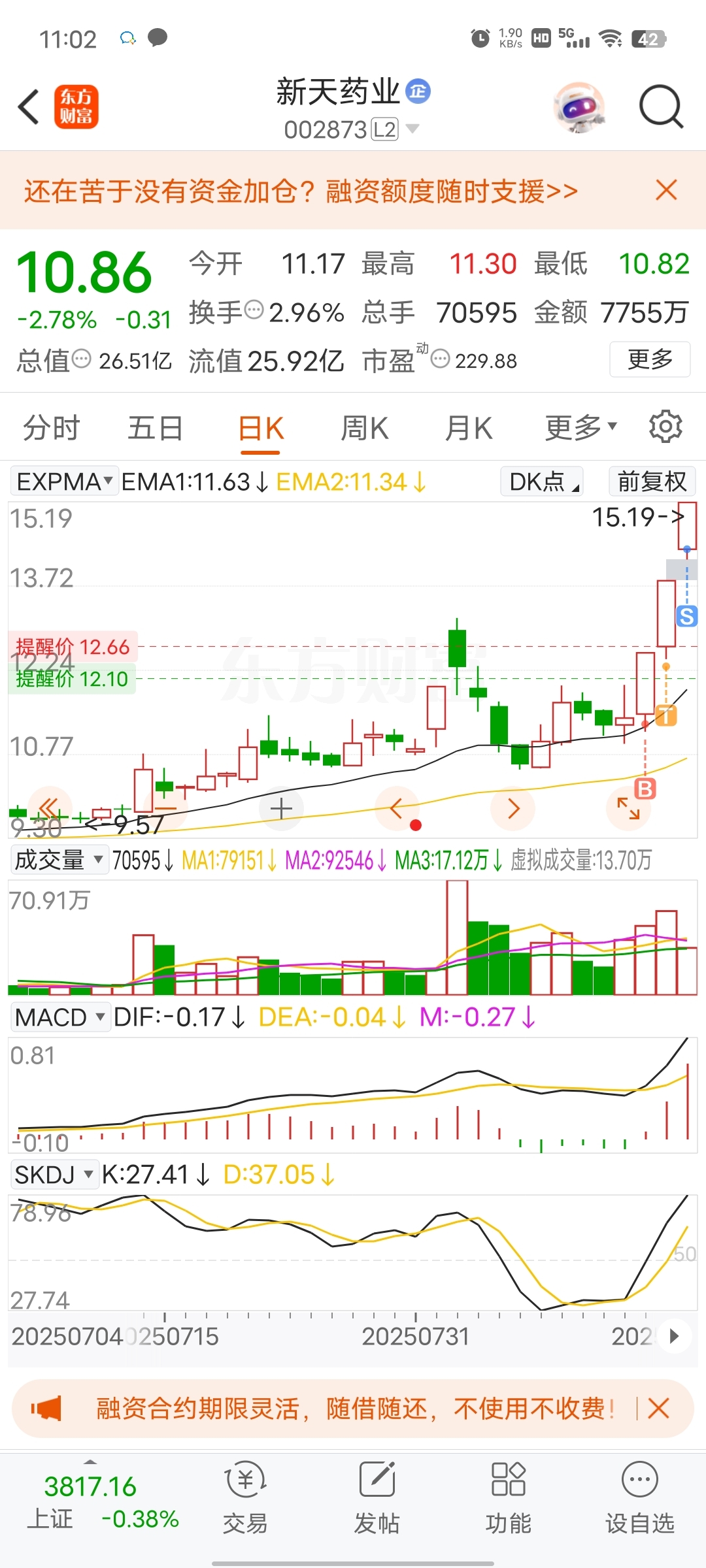Open the 成交量 indicator dropdown

(x=59, y=860)
